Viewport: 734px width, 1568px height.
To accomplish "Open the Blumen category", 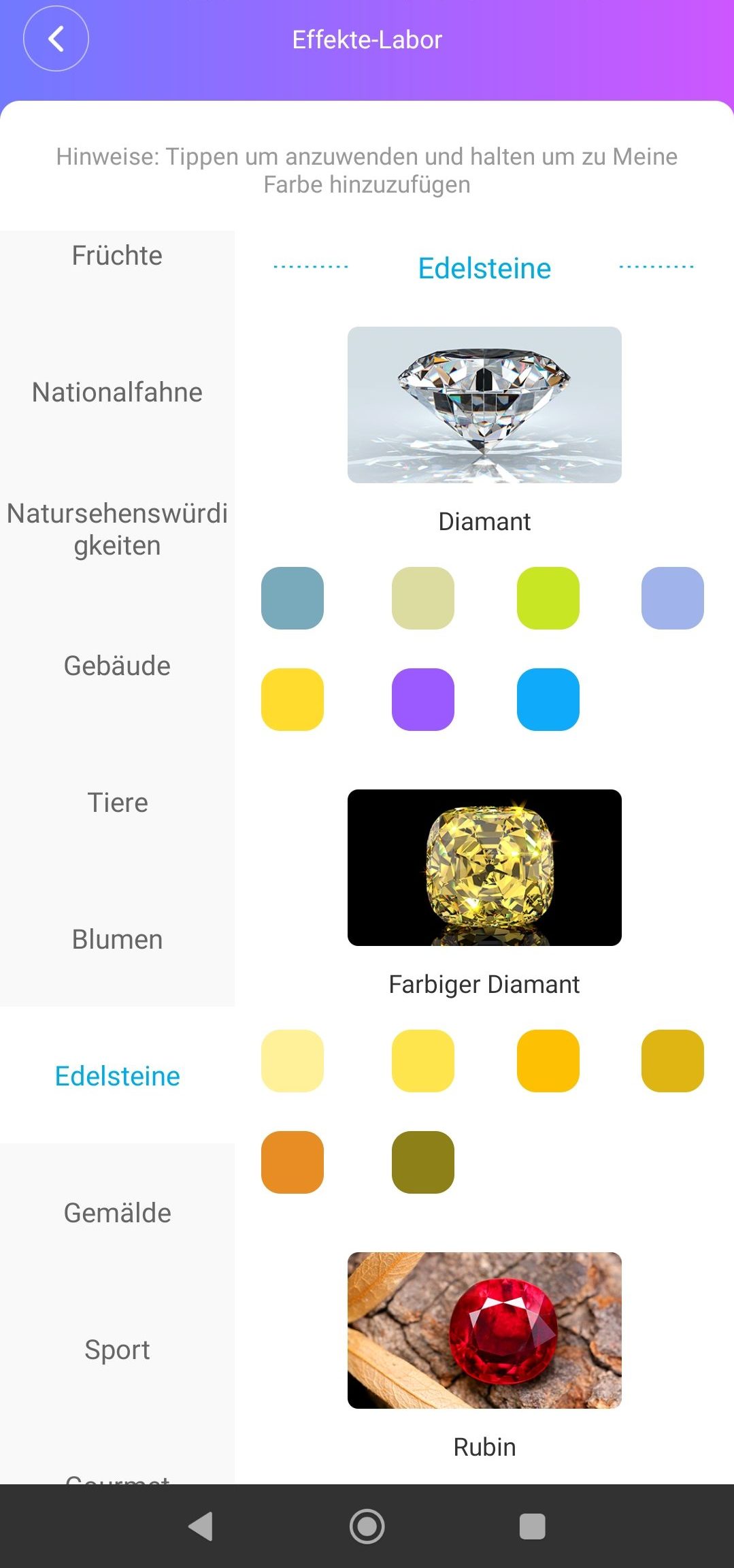I will click(117, 940).
